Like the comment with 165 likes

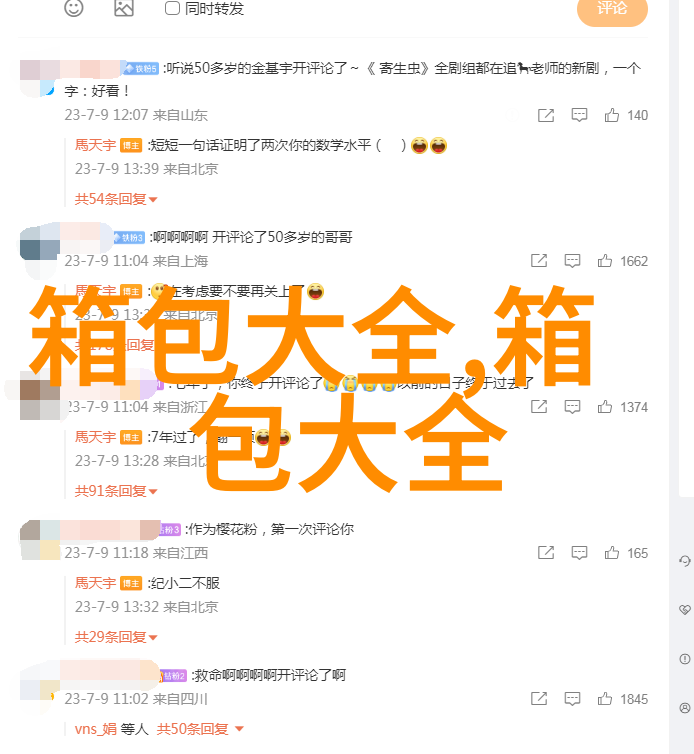coord(605,553)
